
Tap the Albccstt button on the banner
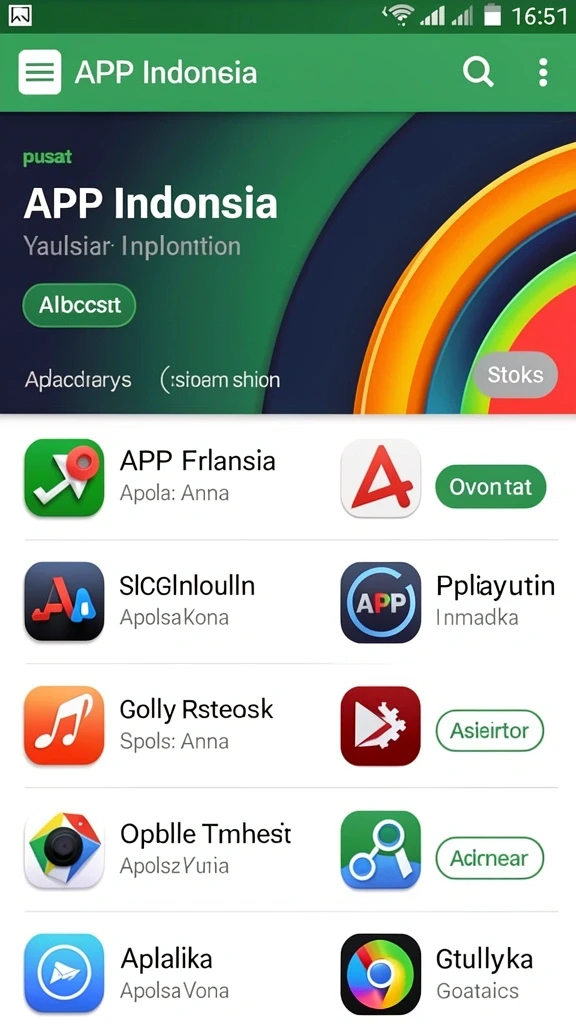(79, 305)
